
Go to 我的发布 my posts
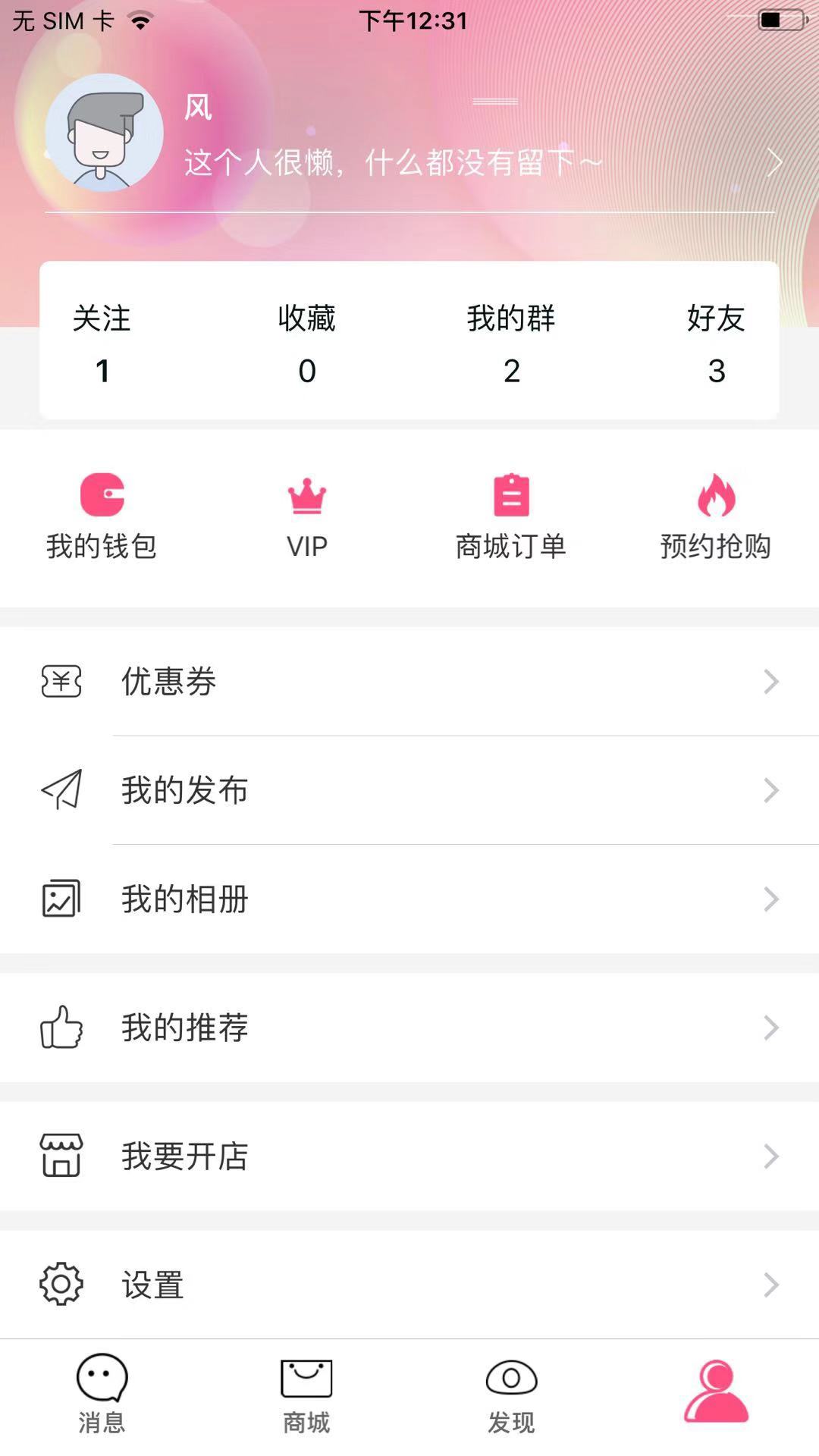pos(409,790)
